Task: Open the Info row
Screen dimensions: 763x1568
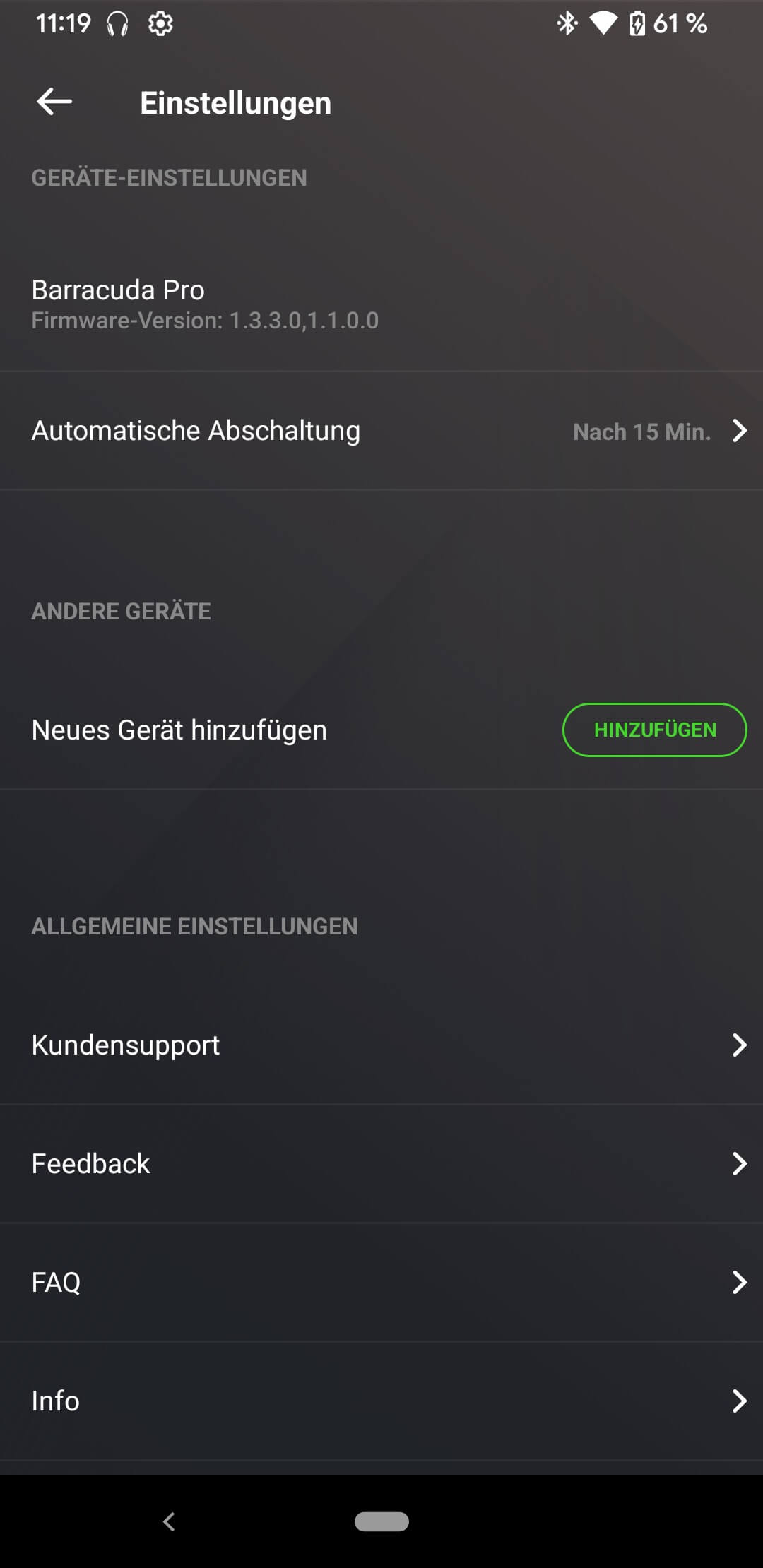Action: coord(381,1401)
